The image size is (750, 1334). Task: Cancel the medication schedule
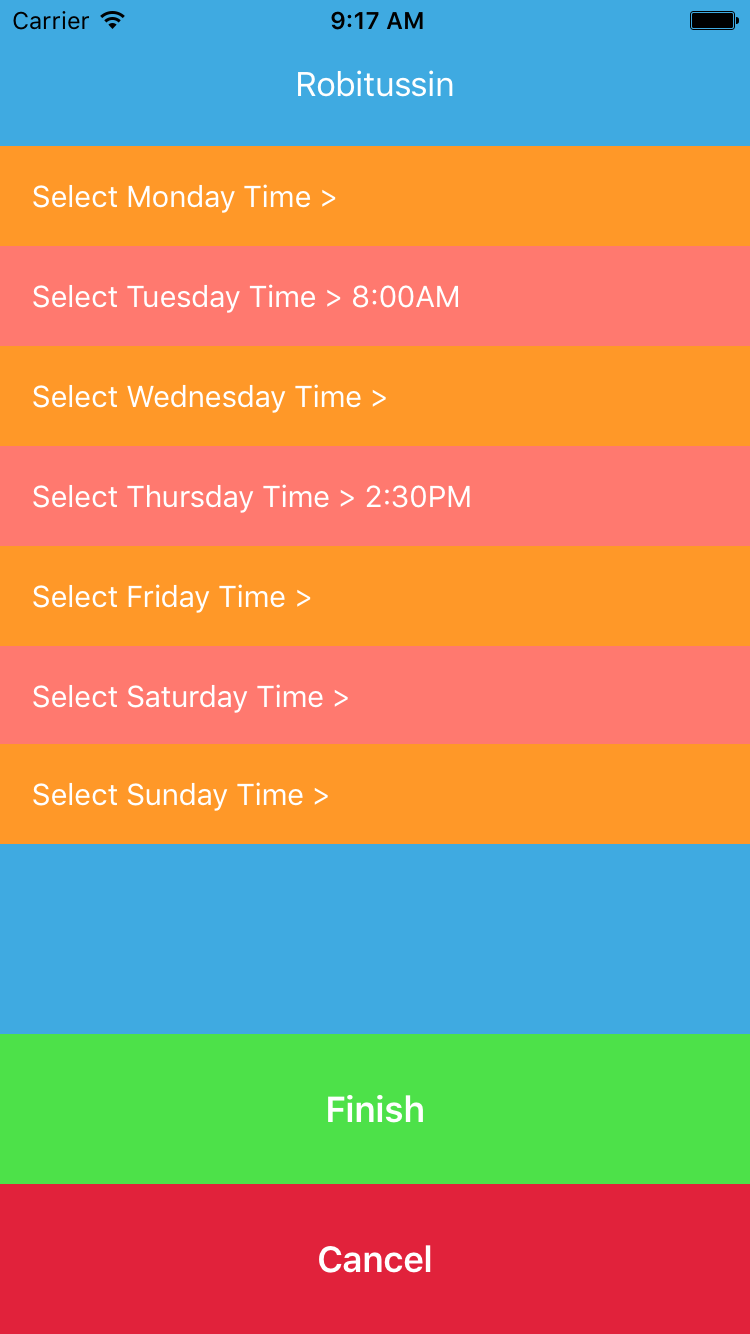coord(375,1259)
